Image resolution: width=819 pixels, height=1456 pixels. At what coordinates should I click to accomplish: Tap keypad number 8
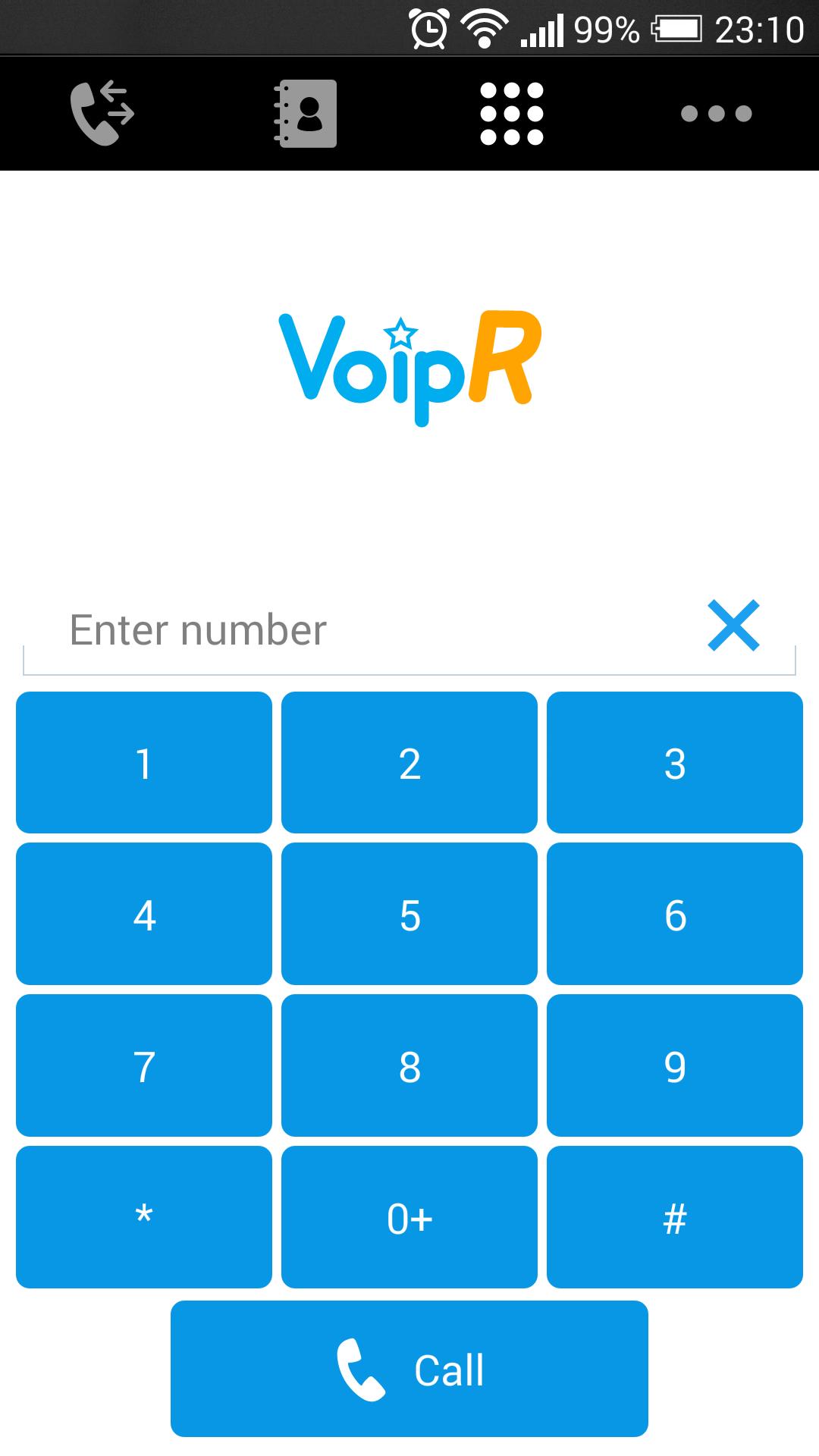pos(409,1065)
